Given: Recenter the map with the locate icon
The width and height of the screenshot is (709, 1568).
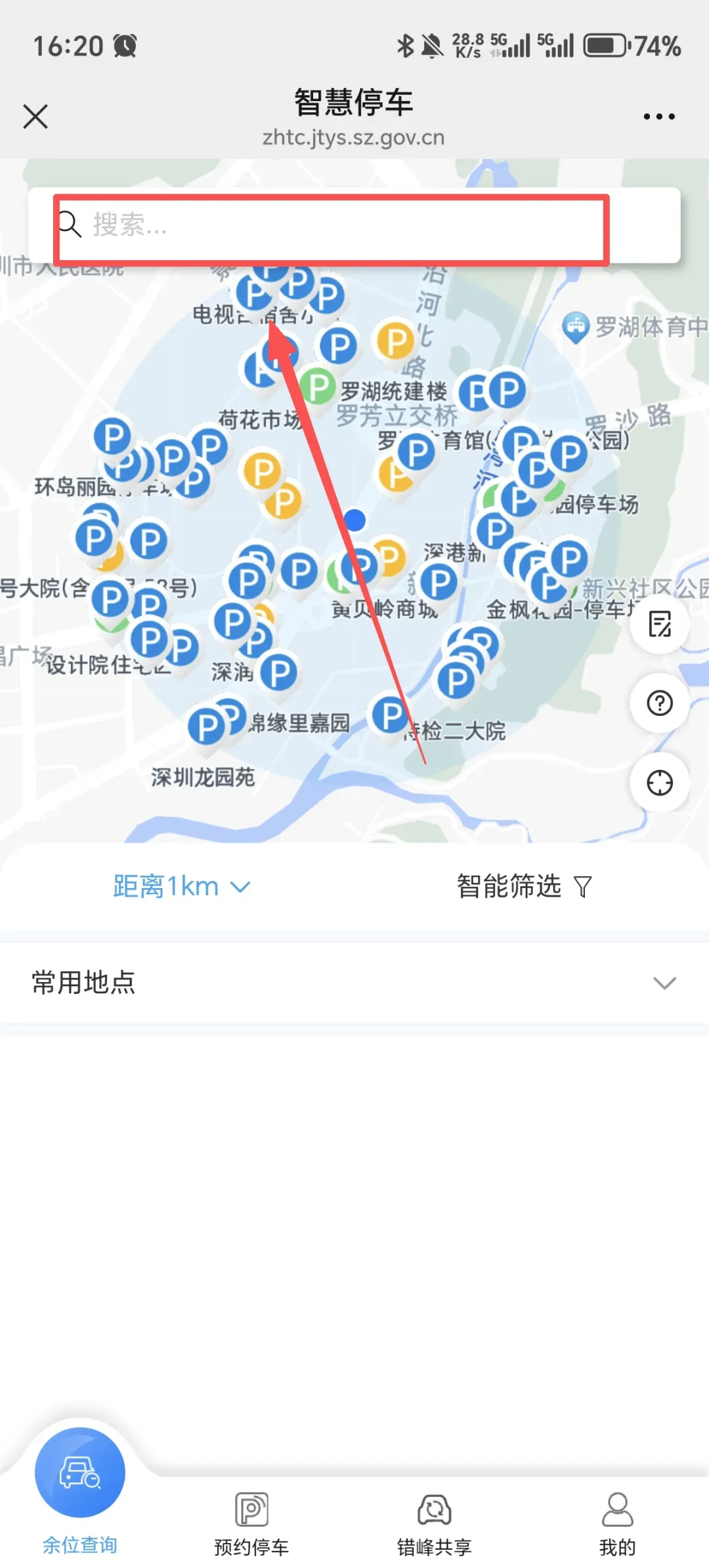Looking at the screenshot, I should 660,783.
